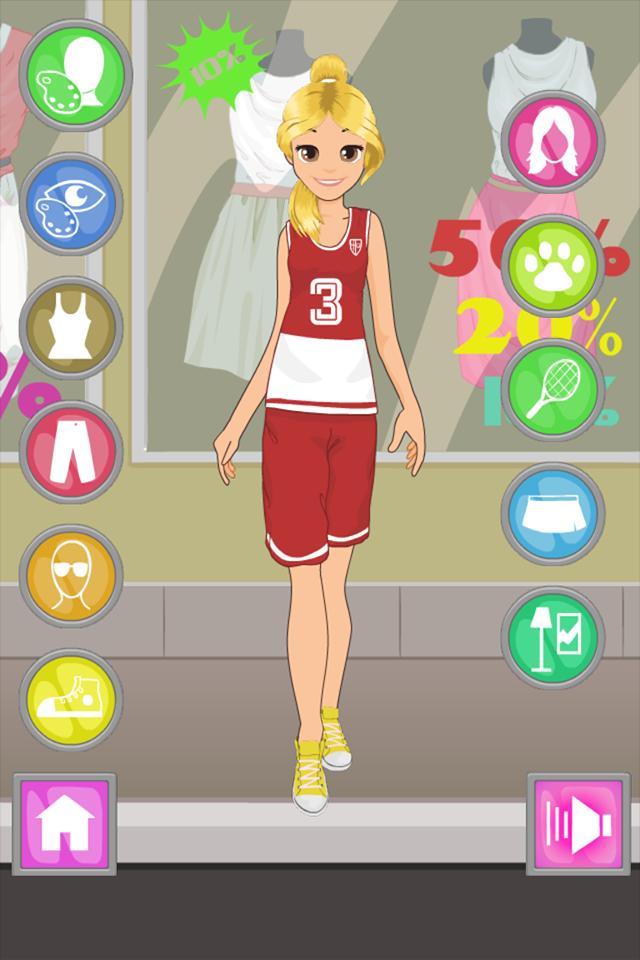Toggle the game sound
Screen dimensions: 640x960
578,823
